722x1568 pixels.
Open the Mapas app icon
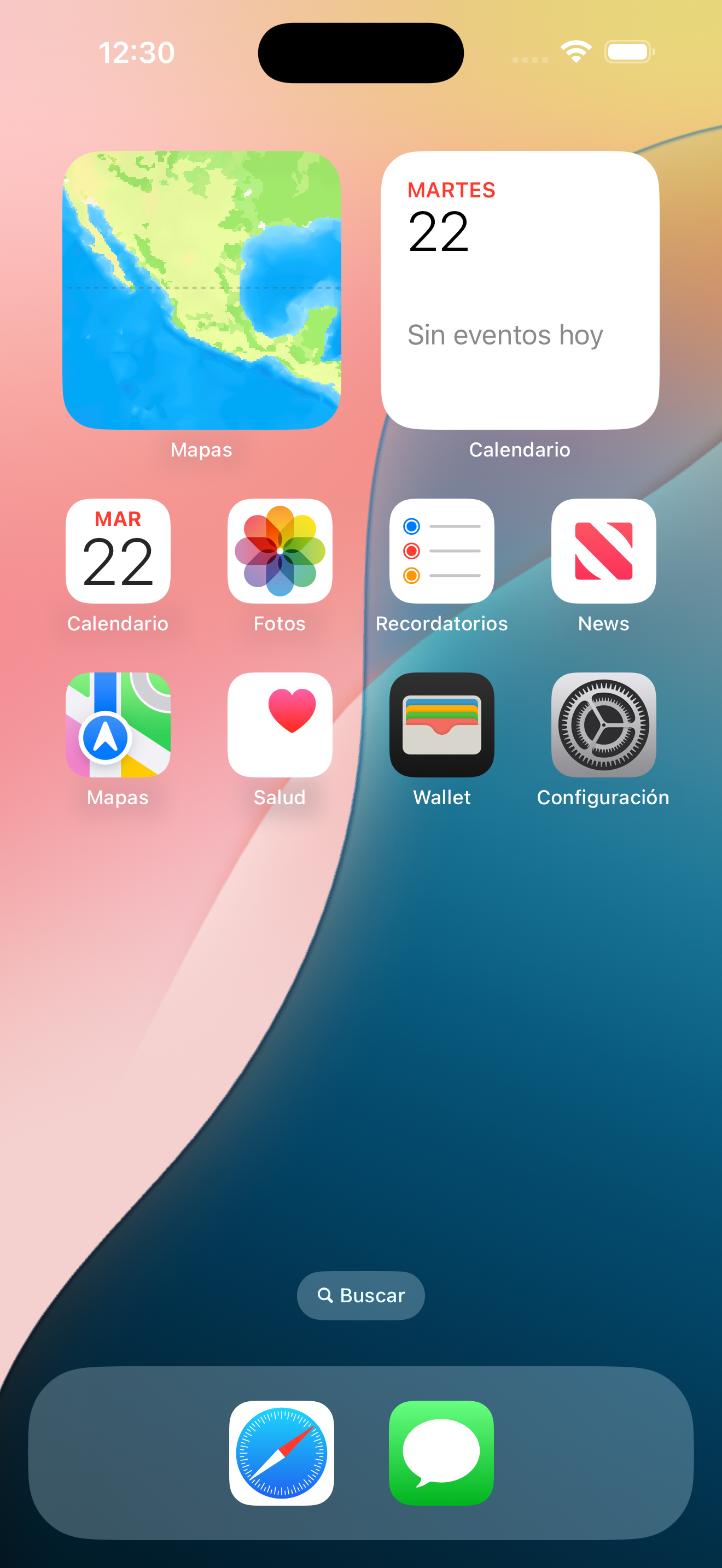coord(118,724)
